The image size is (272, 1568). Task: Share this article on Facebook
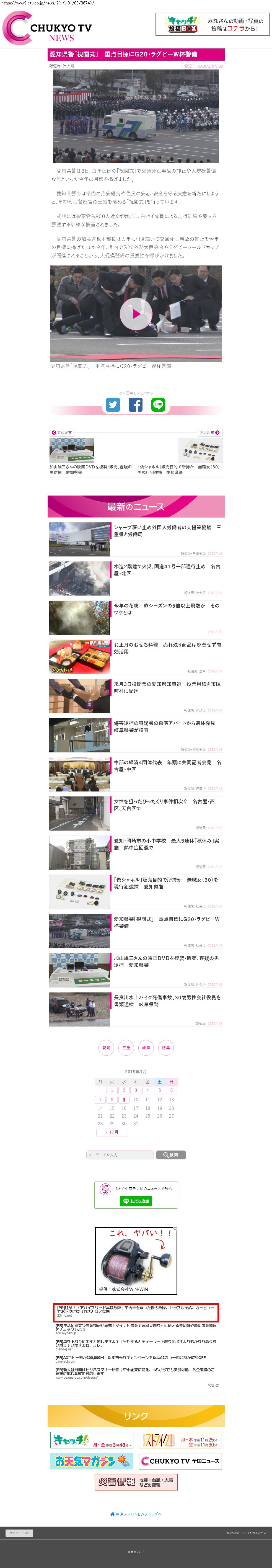click(x=136, y=405)
